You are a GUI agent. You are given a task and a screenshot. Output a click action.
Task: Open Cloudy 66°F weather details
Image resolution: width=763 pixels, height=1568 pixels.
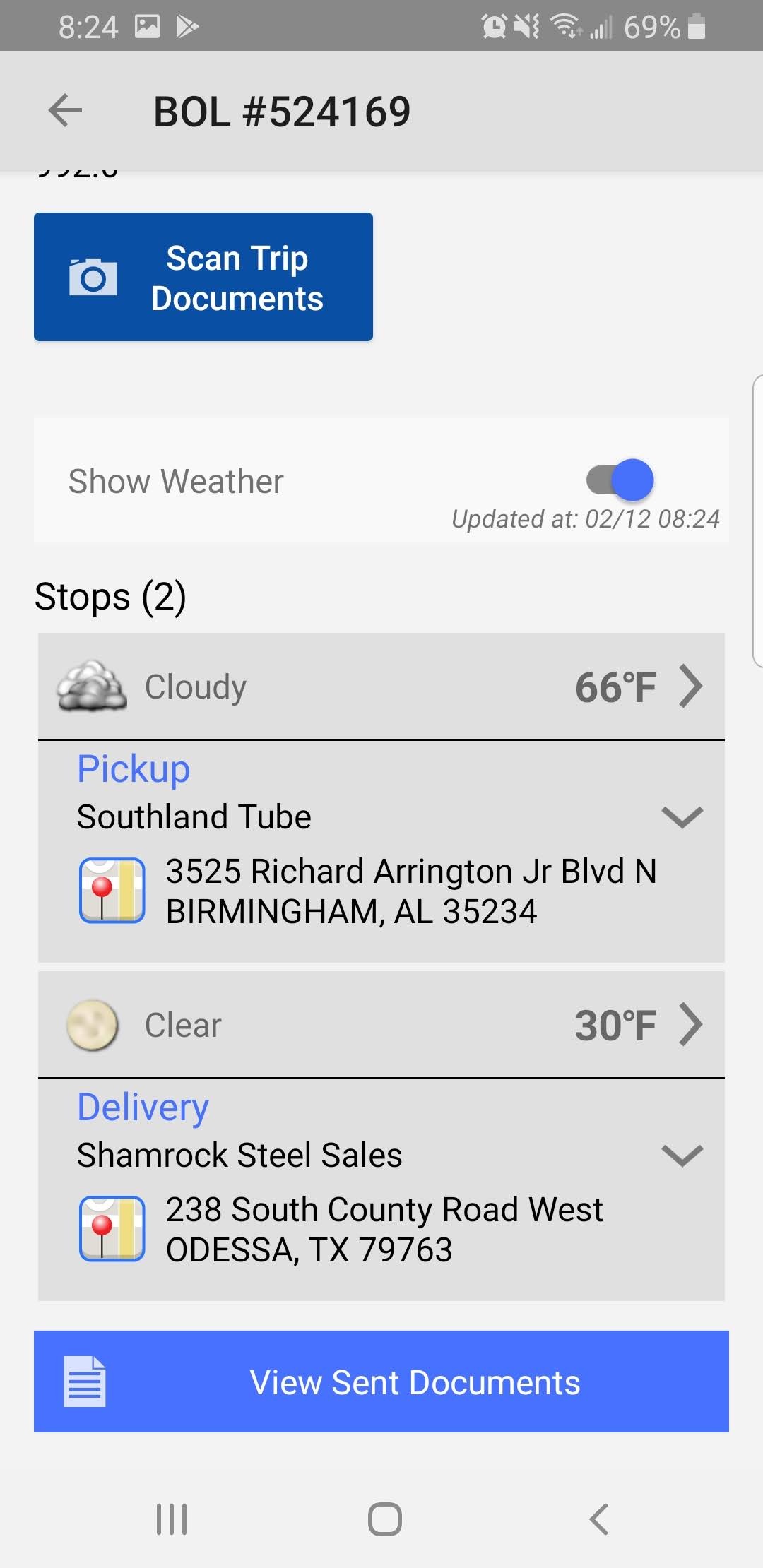381,687
